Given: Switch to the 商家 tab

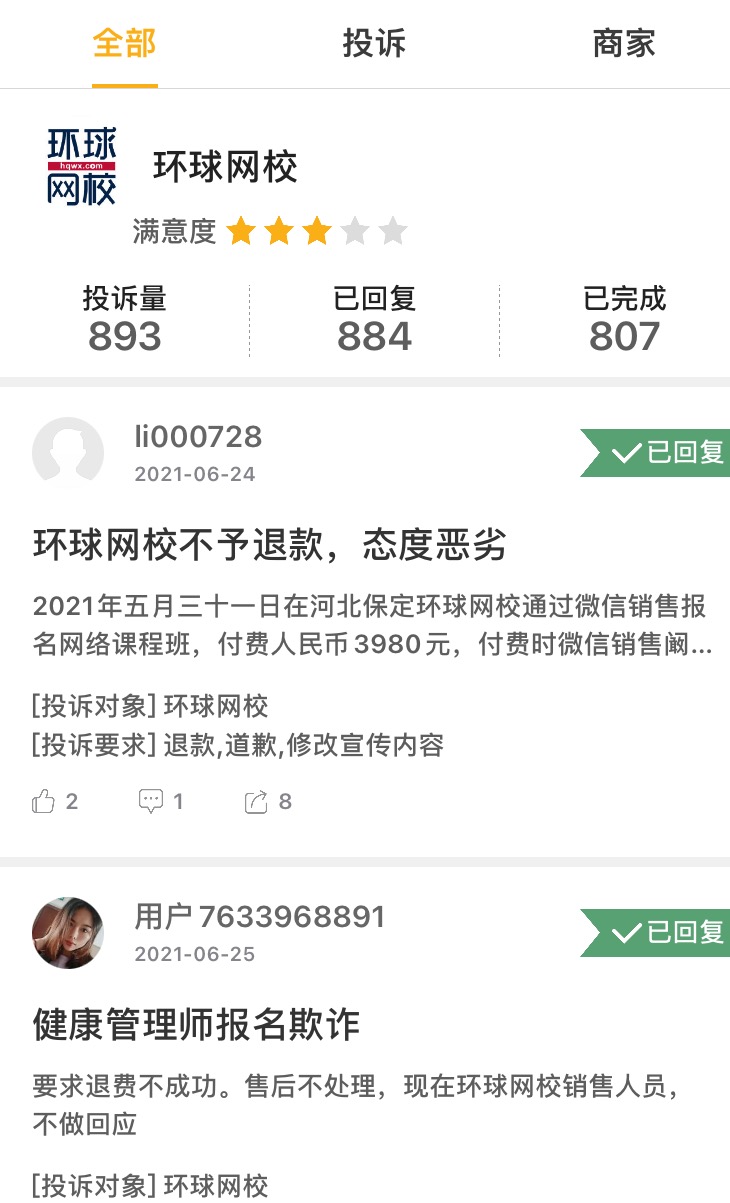Looking at the screenshot, I should point(623,44).
